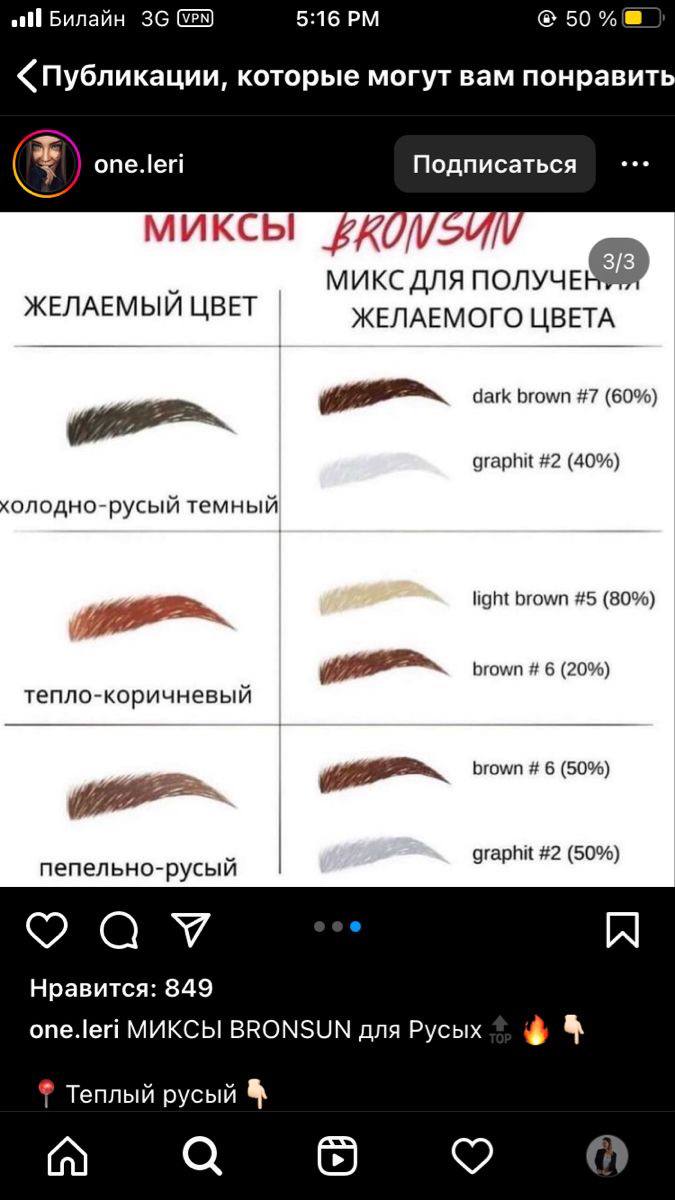Tap the BRONSUN mixes post image
The height and width of the screenshot is (1200, 675).
click(x=337, y=549)
